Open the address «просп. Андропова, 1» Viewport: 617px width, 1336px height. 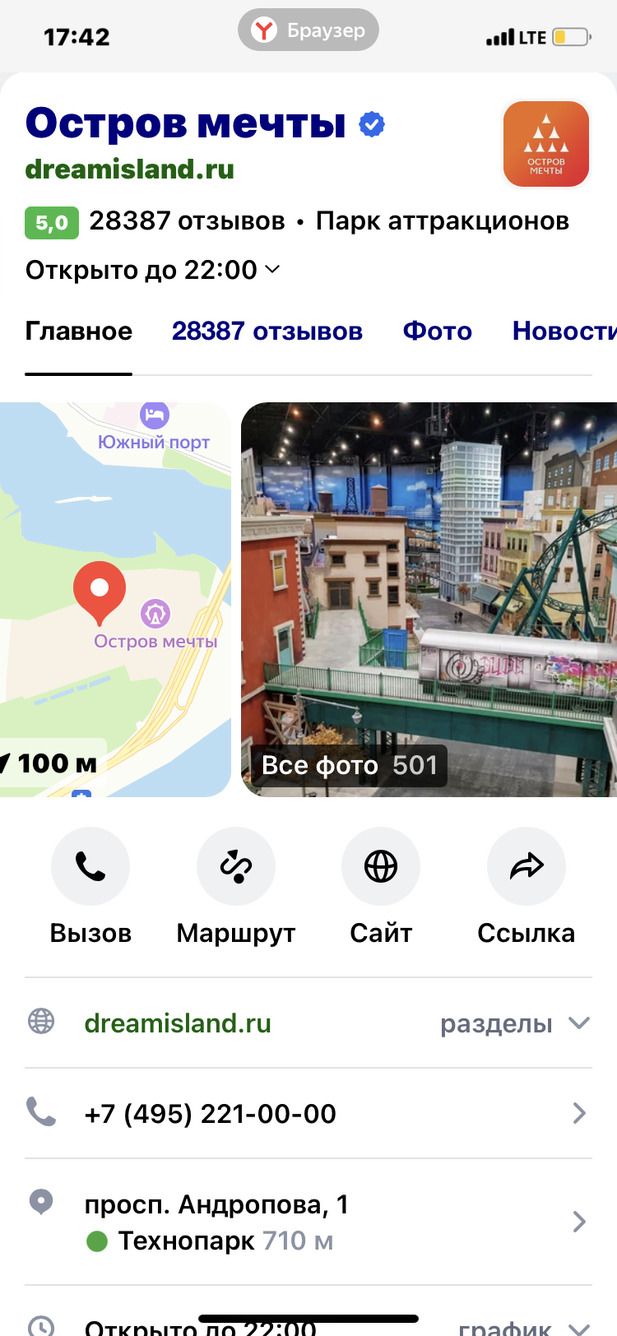[x=216, y=1205]
